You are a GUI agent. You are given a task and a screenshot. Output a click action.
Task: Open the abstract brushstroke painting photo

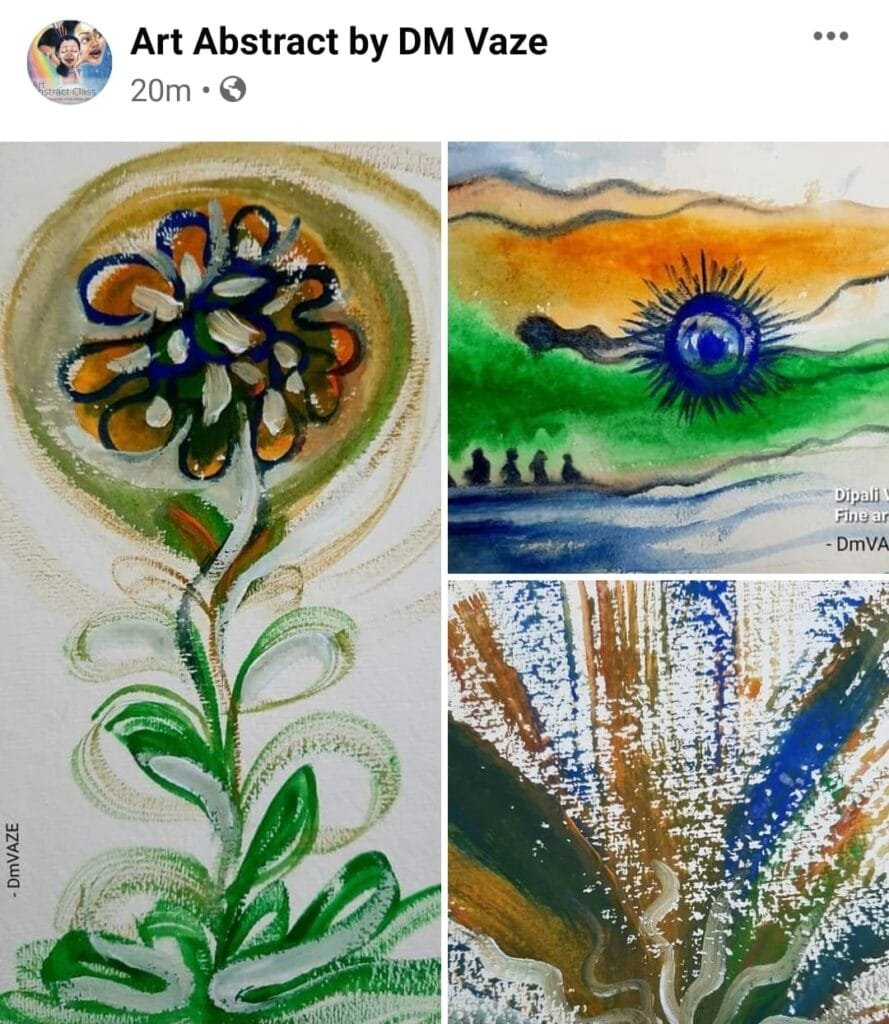click(x=668, y=801)
